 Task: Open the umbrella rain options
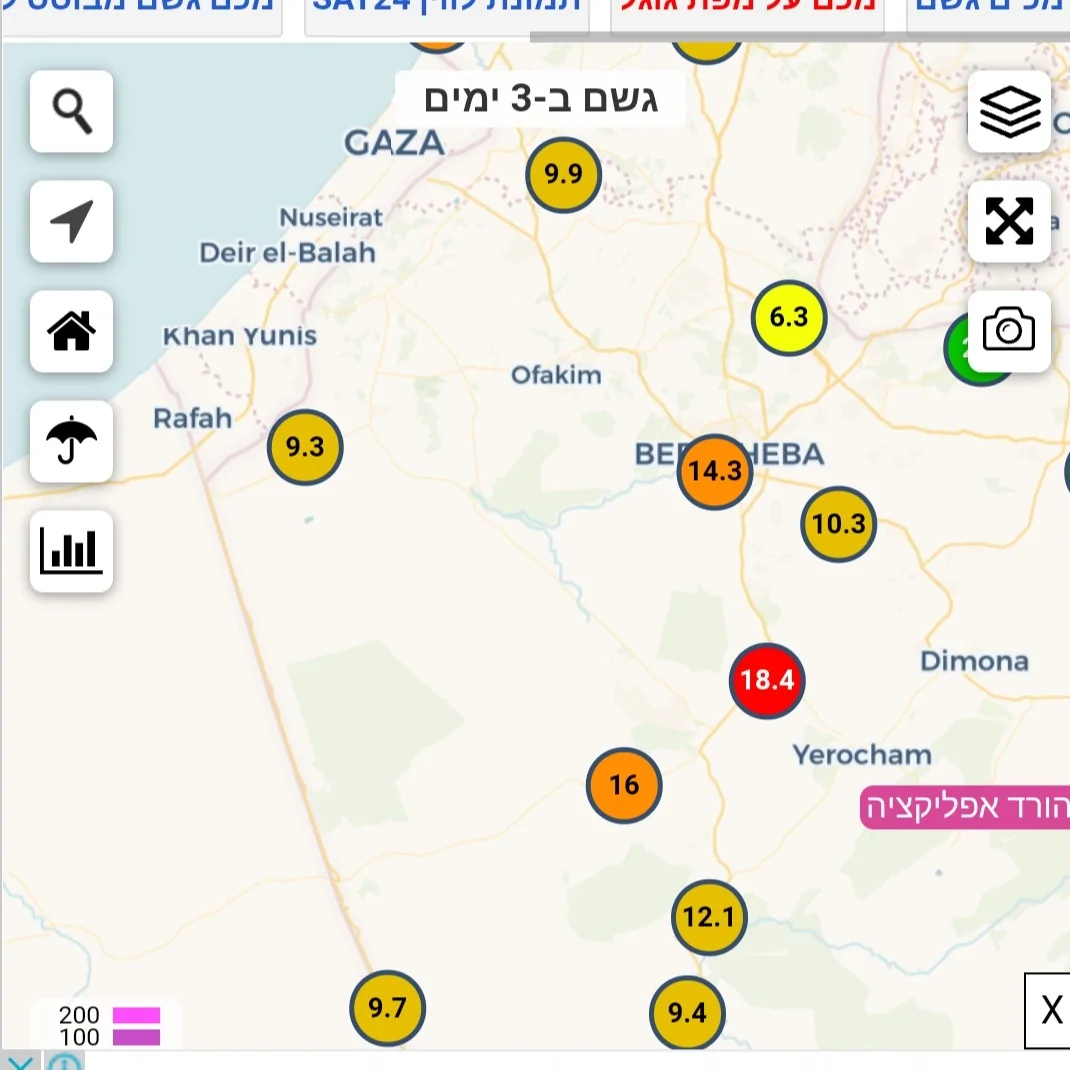[x=71, y=441]
